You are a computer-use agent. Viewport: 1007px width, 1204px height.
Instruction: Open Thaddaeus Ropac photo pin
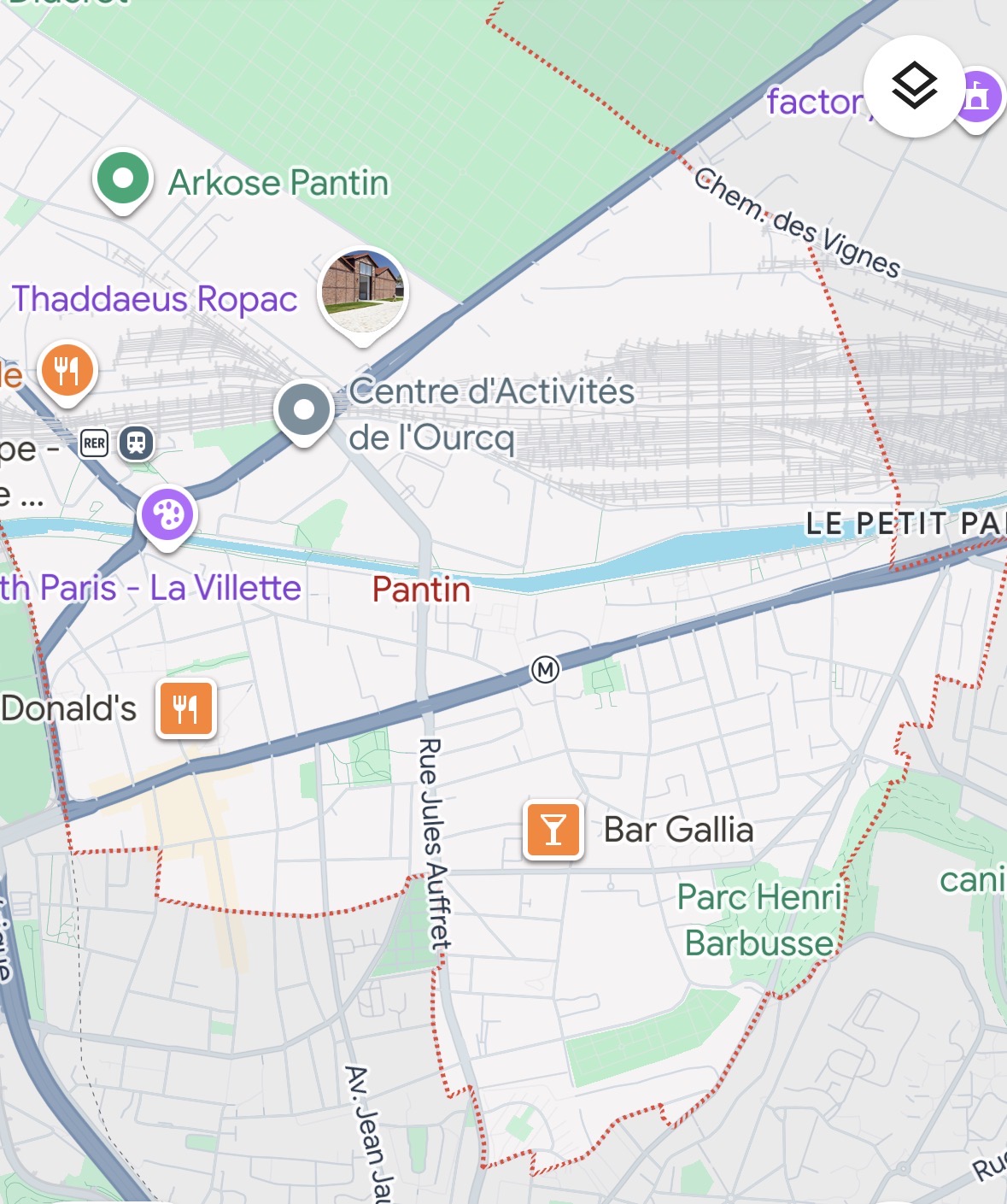click(363, 292)
